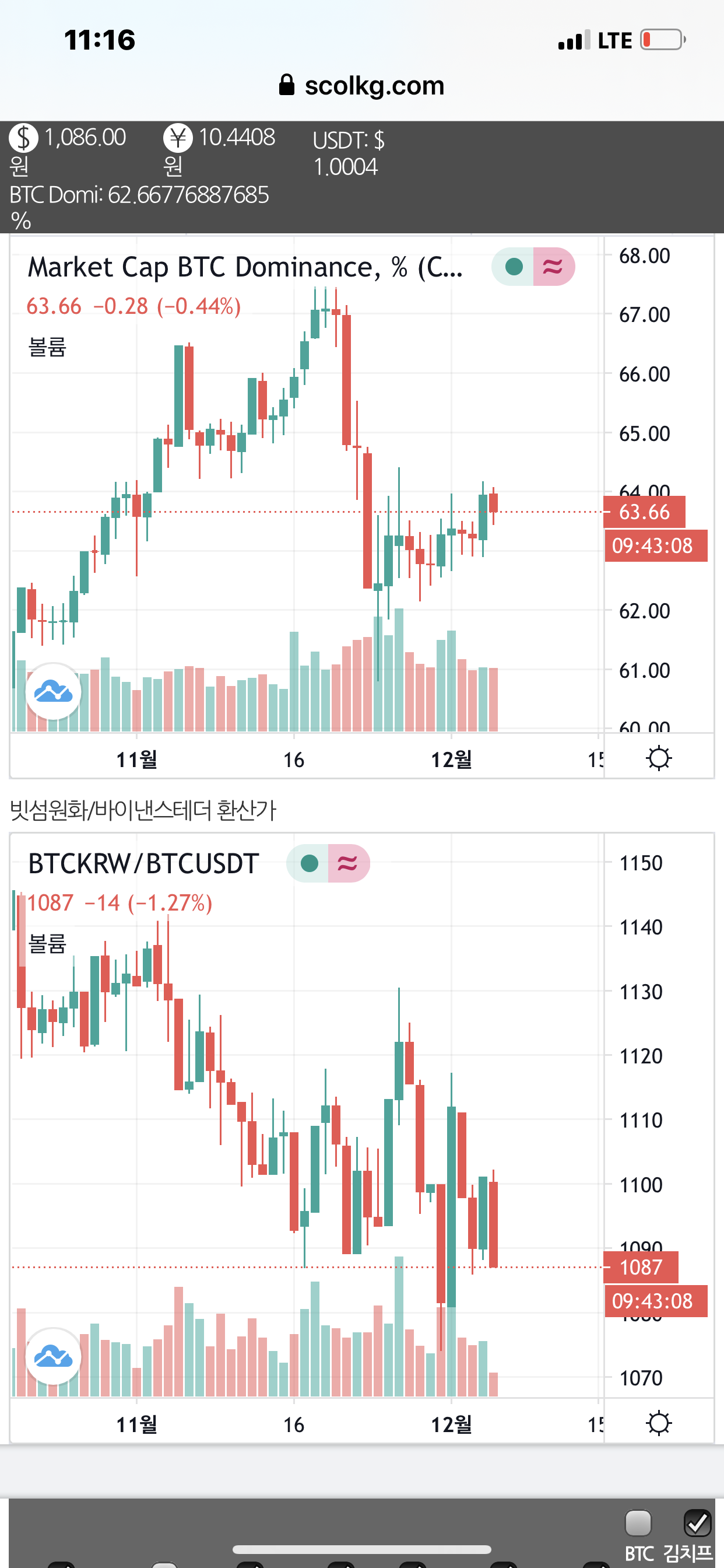Tap market status indicator on BTCKRW/BTCUSDT chart
724x1568 pixels.
click(x=308, y=863)
